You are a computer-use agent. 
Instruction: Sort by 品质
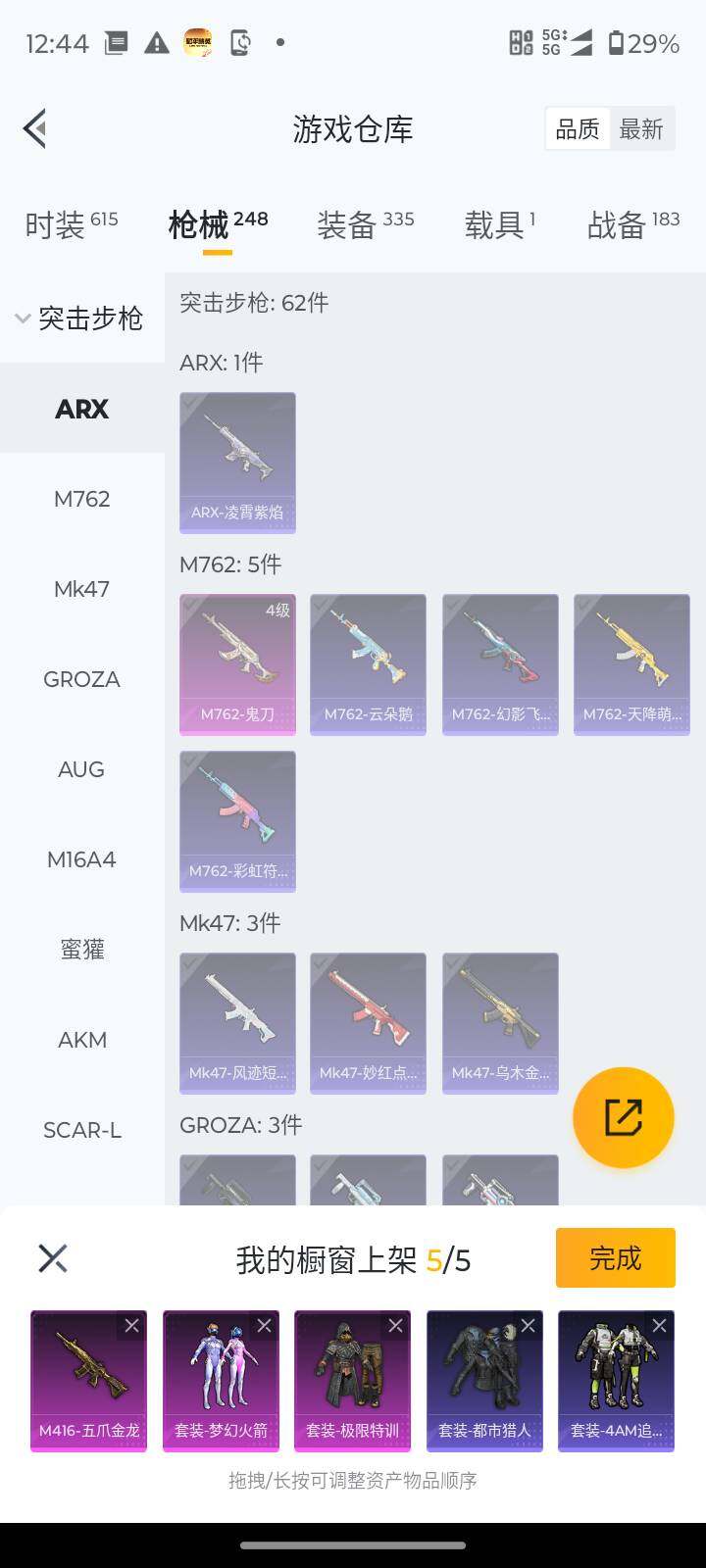click(x=577, y=129)
